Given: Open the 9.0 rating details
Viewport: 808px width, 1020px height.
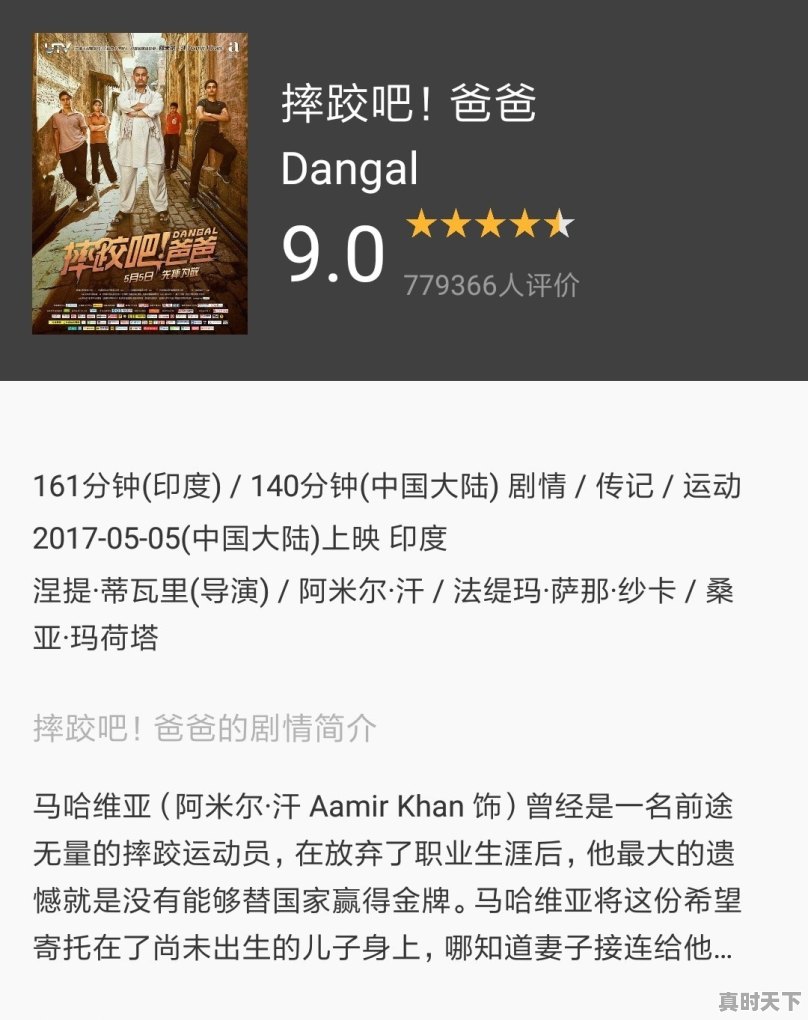Looking at the screenshot, I should (333, 253).
